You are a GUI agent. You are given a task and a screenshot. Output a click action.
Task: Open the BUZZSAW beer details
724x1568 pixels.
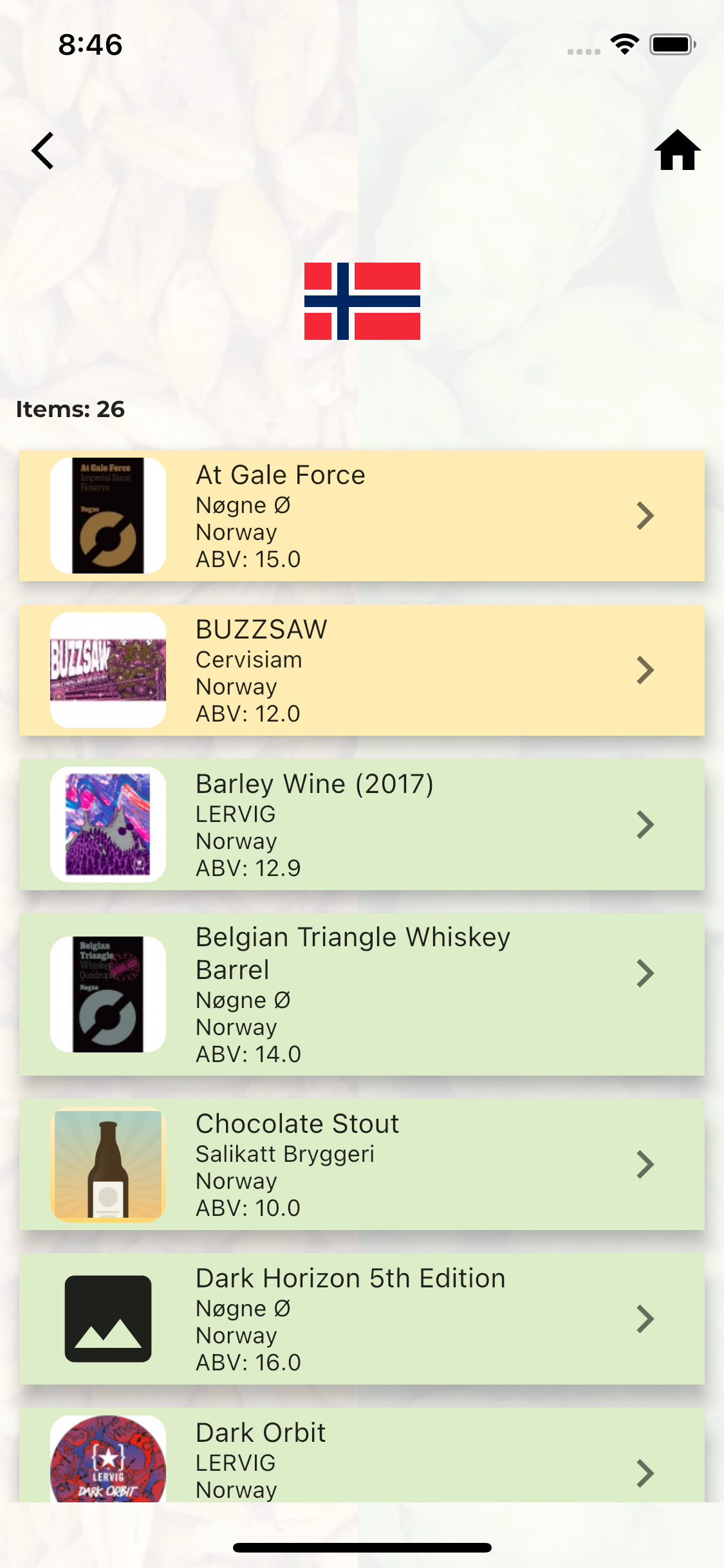click(362, 670)
